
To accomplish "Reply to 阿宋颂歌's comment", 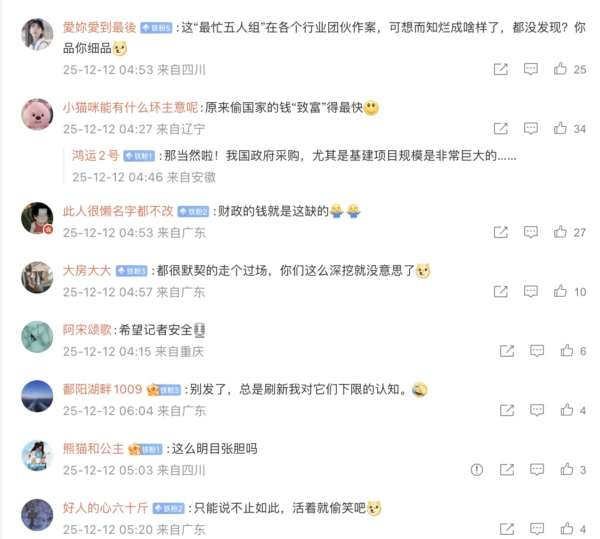I will point(537,351).
